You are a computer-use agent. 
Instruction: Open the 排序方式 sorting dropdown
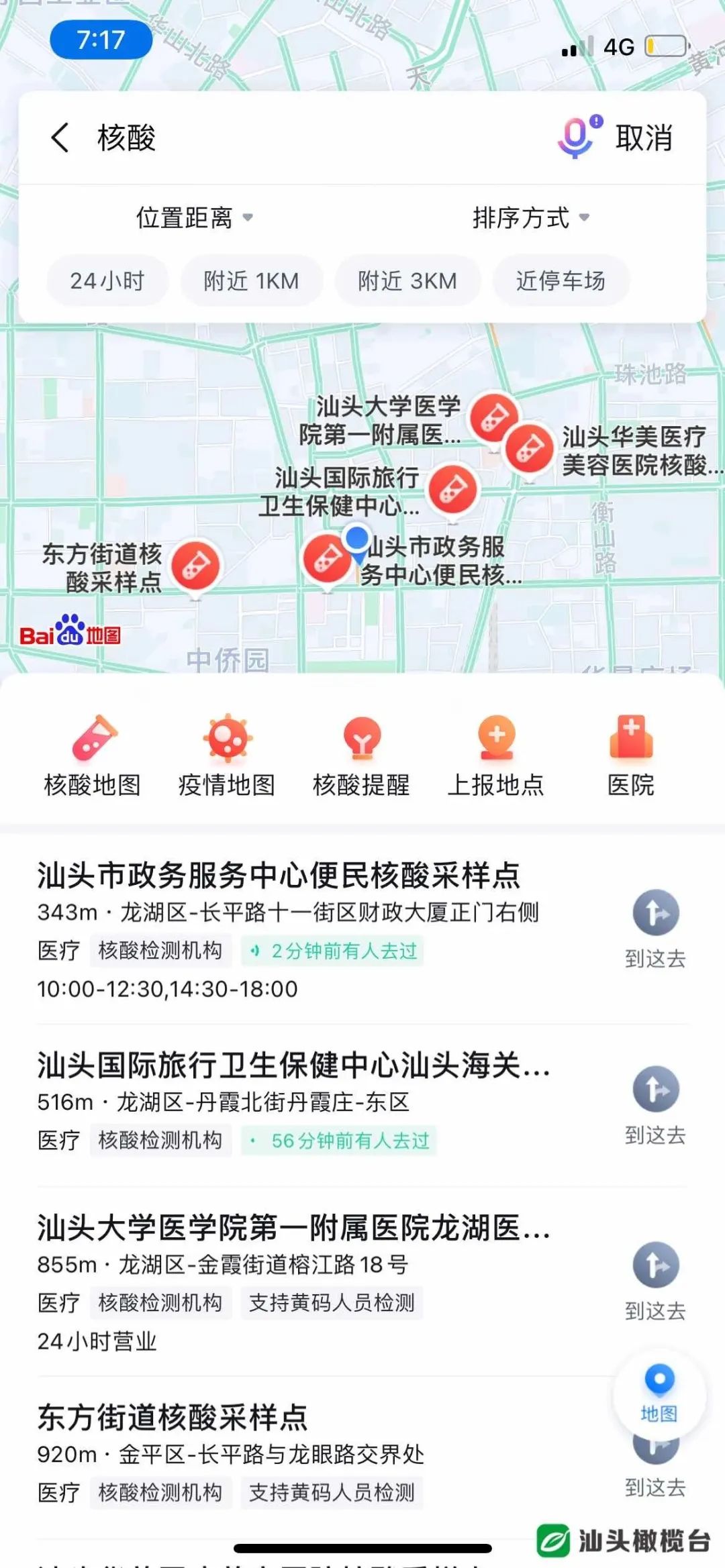pyautogui.click(x=531, y=217)
